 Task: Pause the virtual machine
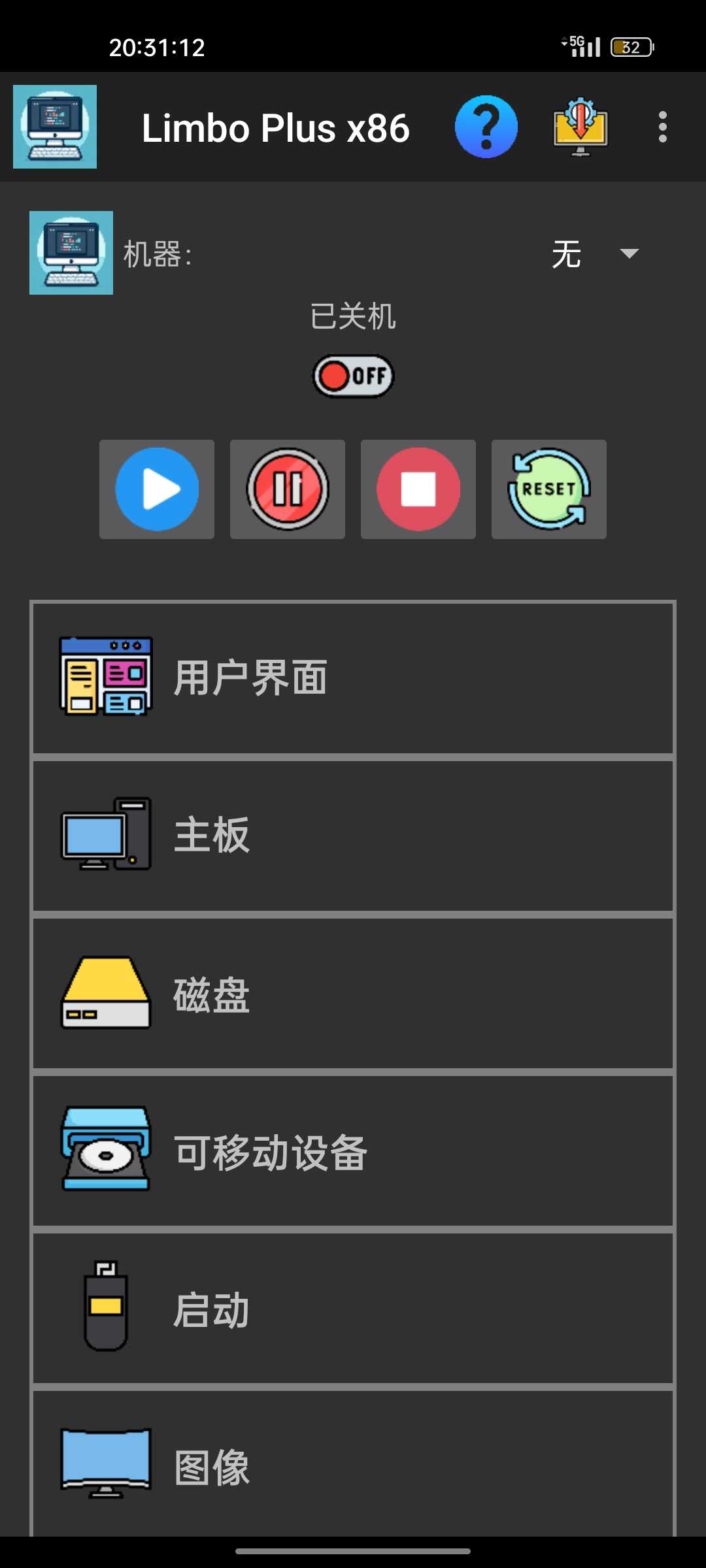[288, 489]
